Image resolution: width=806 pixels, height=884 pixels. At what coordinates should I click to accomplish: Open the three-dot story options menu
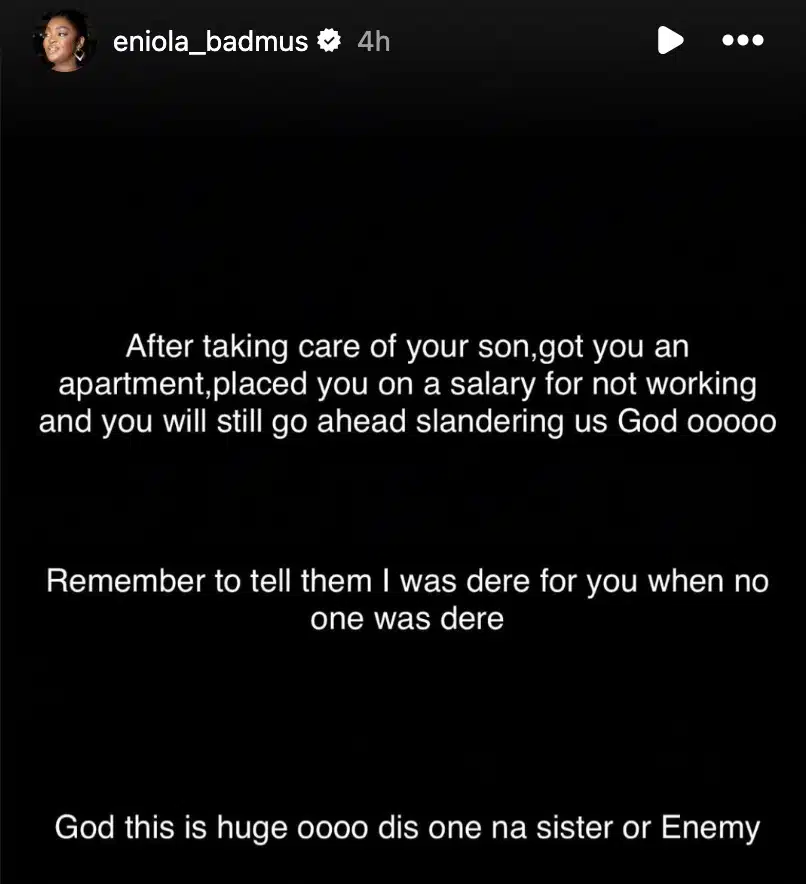tap(742, 40)
